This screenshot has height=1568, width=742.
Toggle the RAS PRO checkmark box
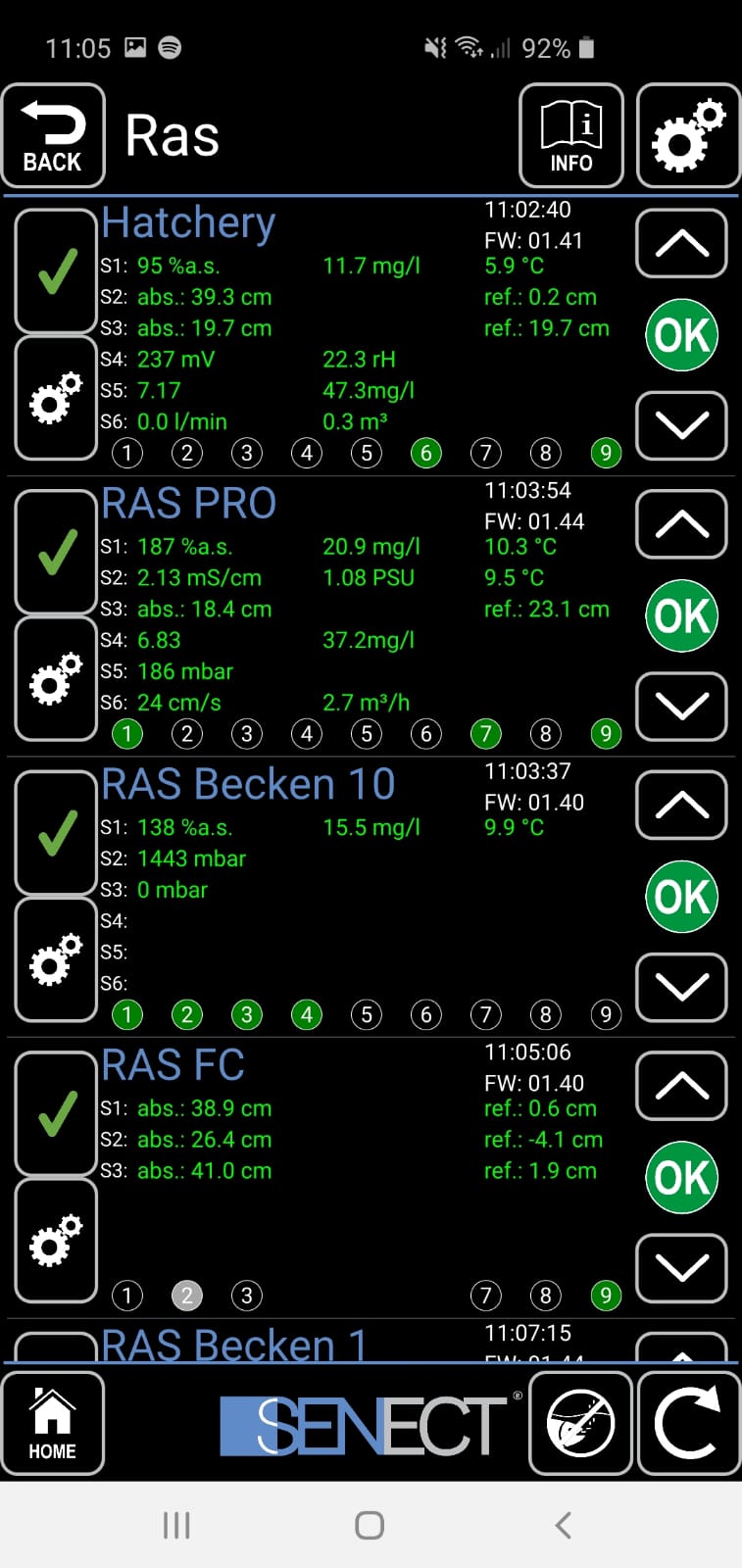(x=56, y=552)
